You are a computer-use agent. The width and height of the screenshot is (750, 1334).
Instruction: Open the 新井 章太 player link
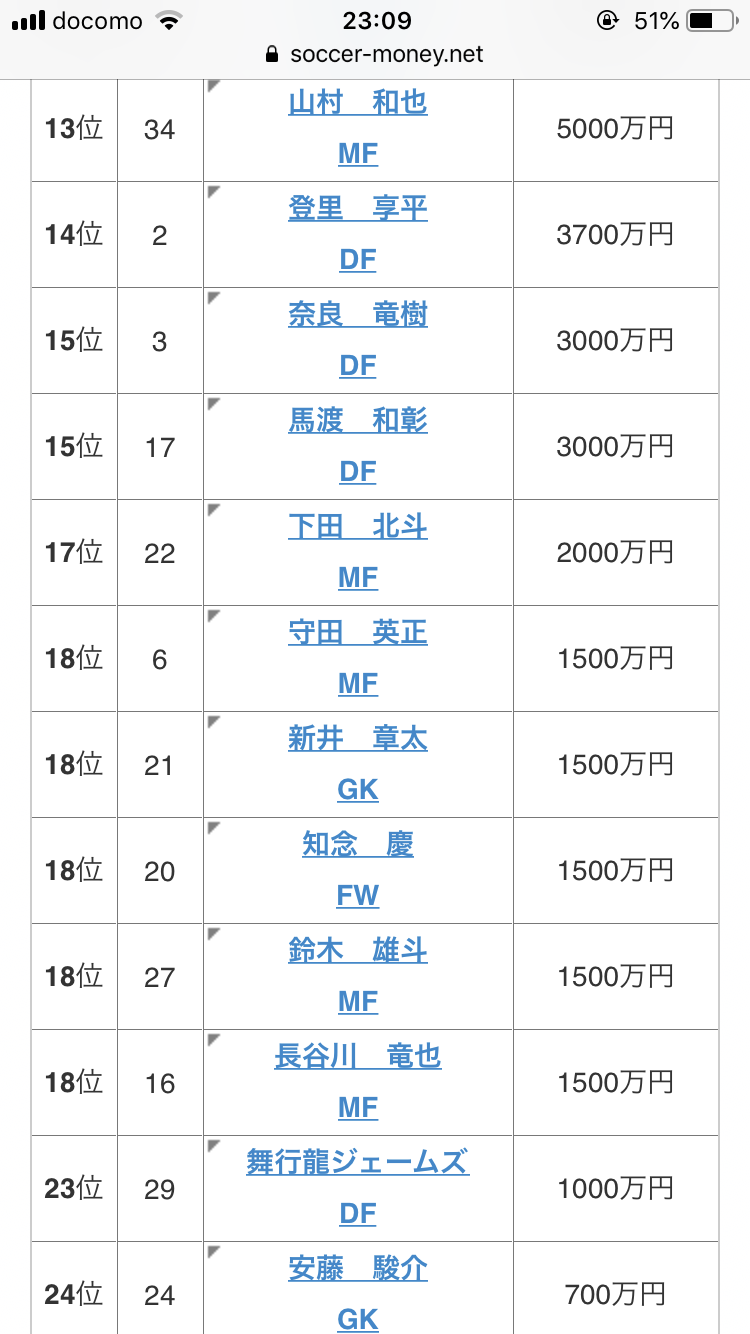pyautogui.click(x=358, y=738)
